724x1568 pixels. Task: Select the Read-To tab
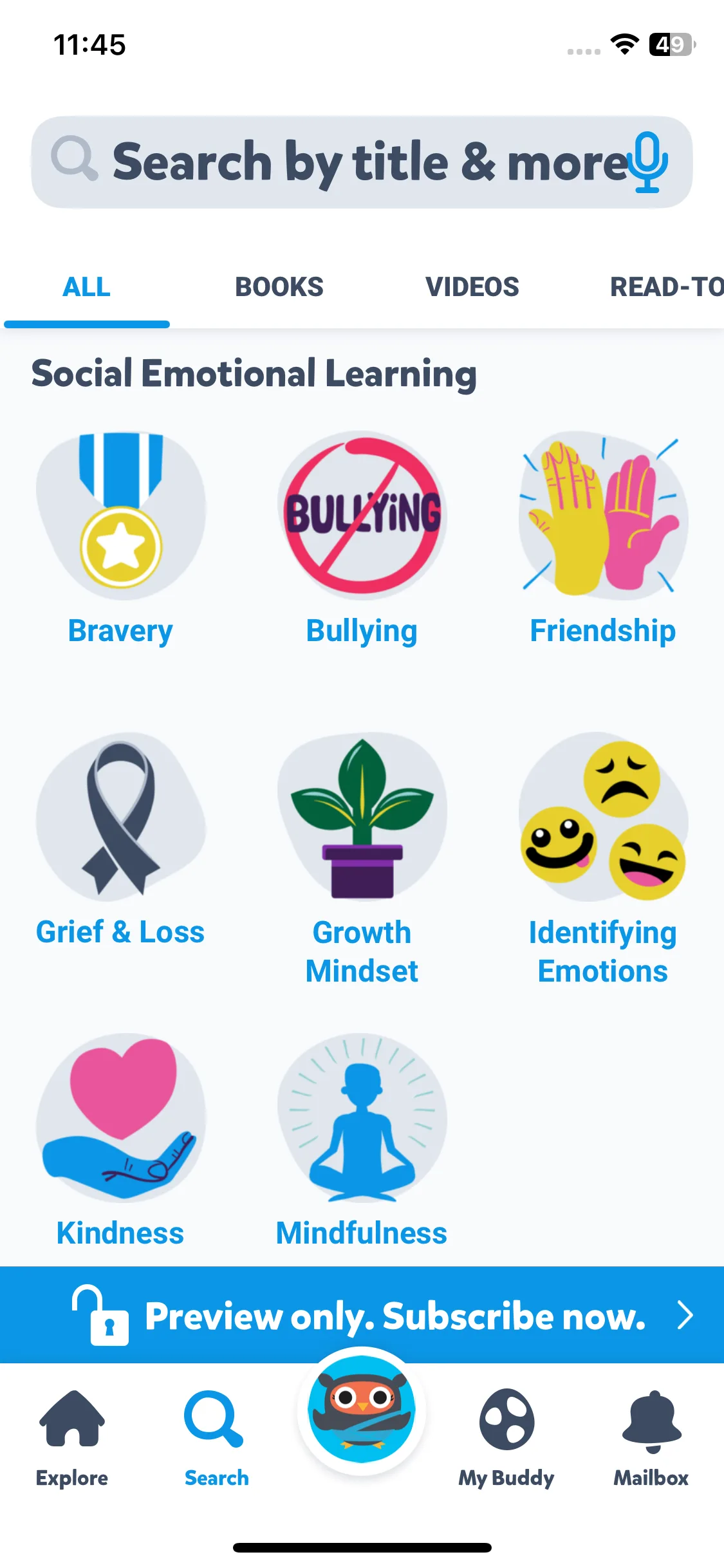(x=666, y=287)
